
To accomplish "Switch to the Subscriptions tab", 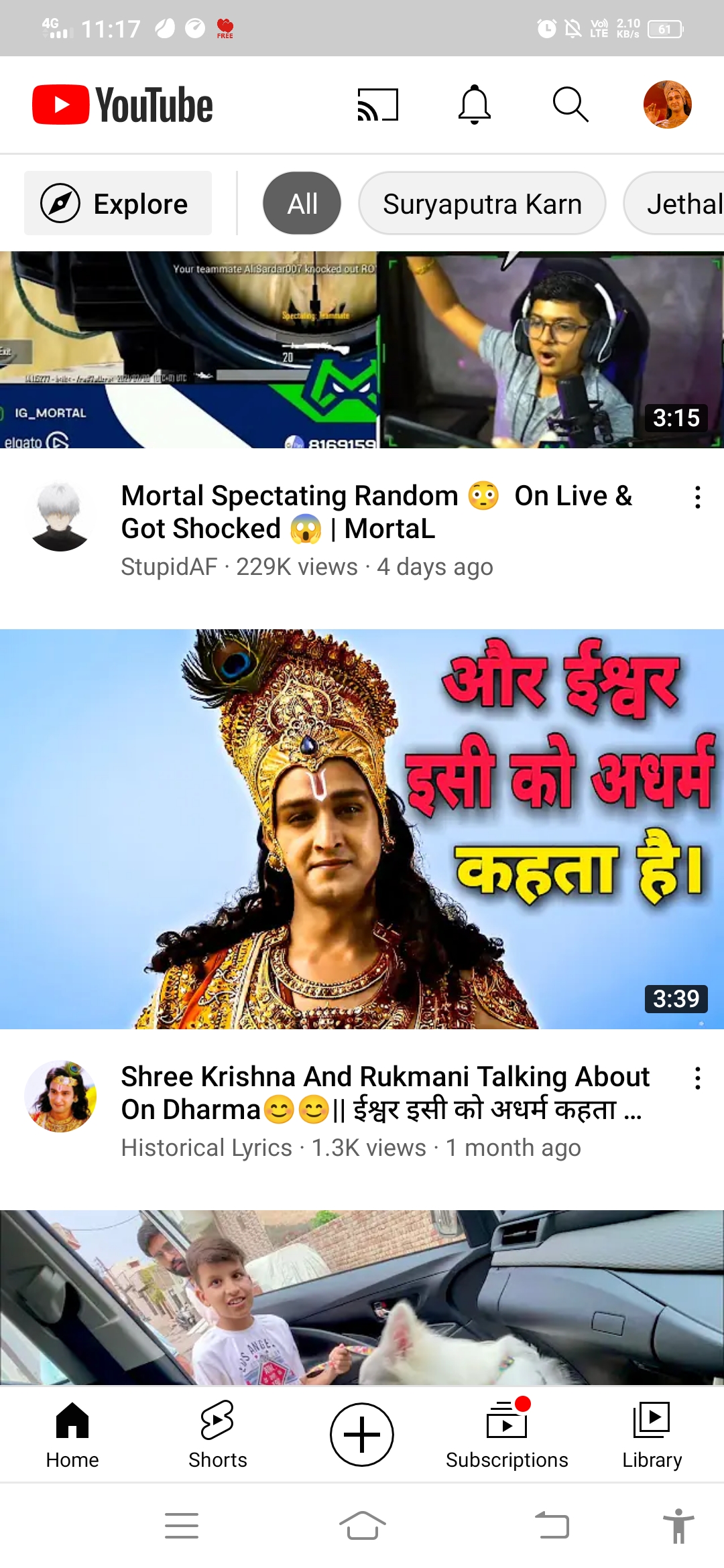I will 507,1434.
